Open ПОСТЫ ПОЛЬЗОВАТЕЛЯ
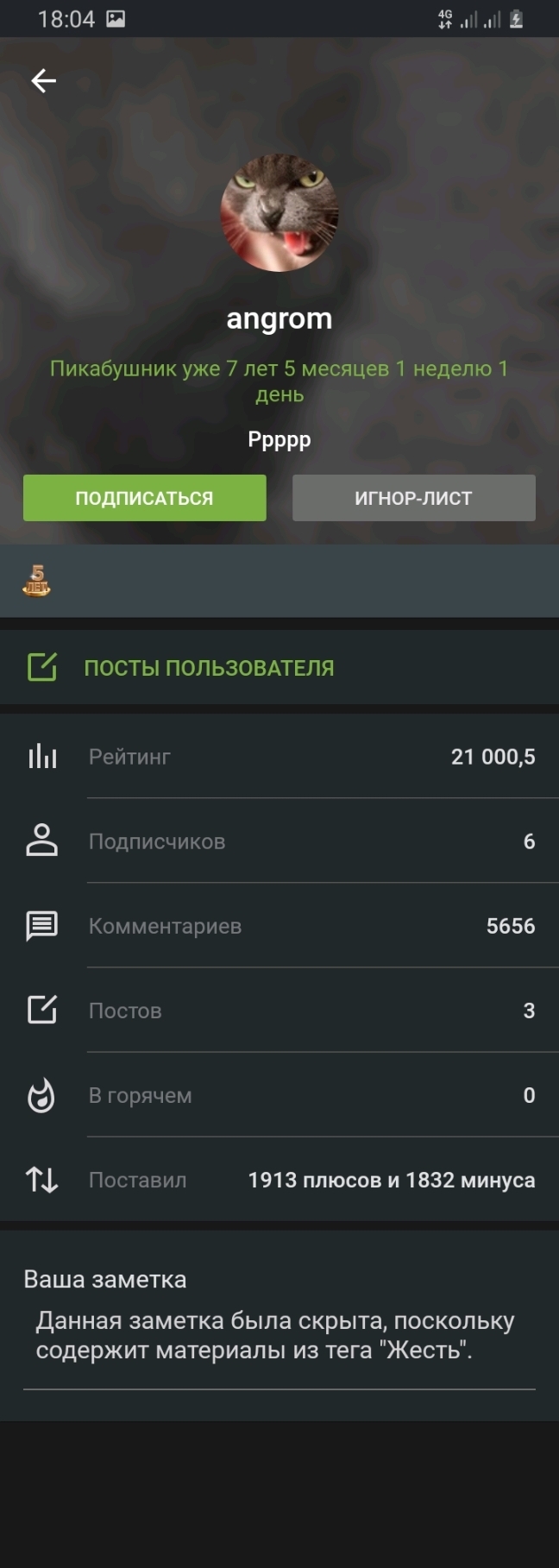Image resolution: width=559 pixels, height=1568 pixels. pos(208,667)
